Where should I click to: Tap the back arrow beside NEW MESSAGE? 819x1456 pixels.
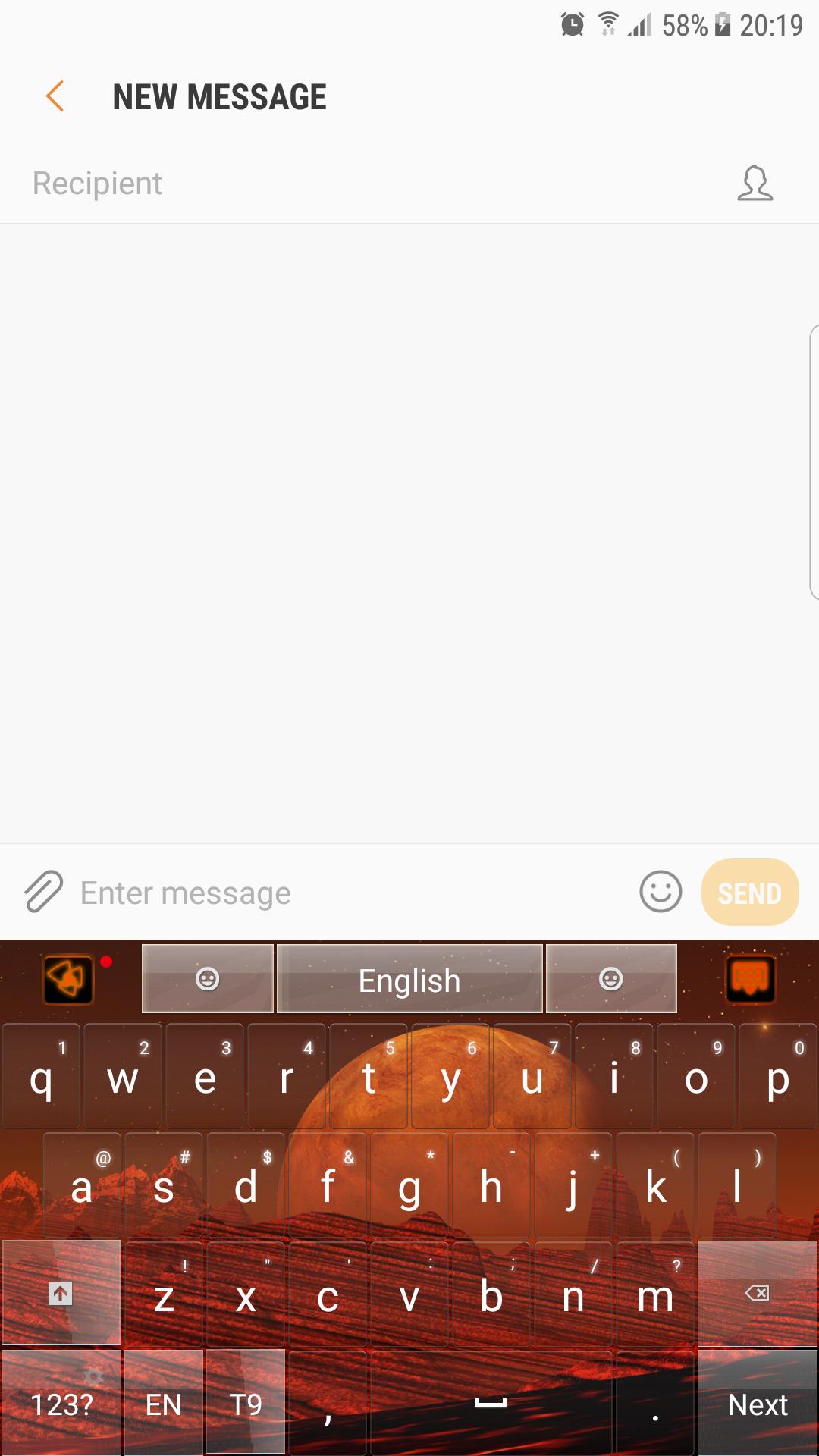pyautogui.click(x=54, y=96)
